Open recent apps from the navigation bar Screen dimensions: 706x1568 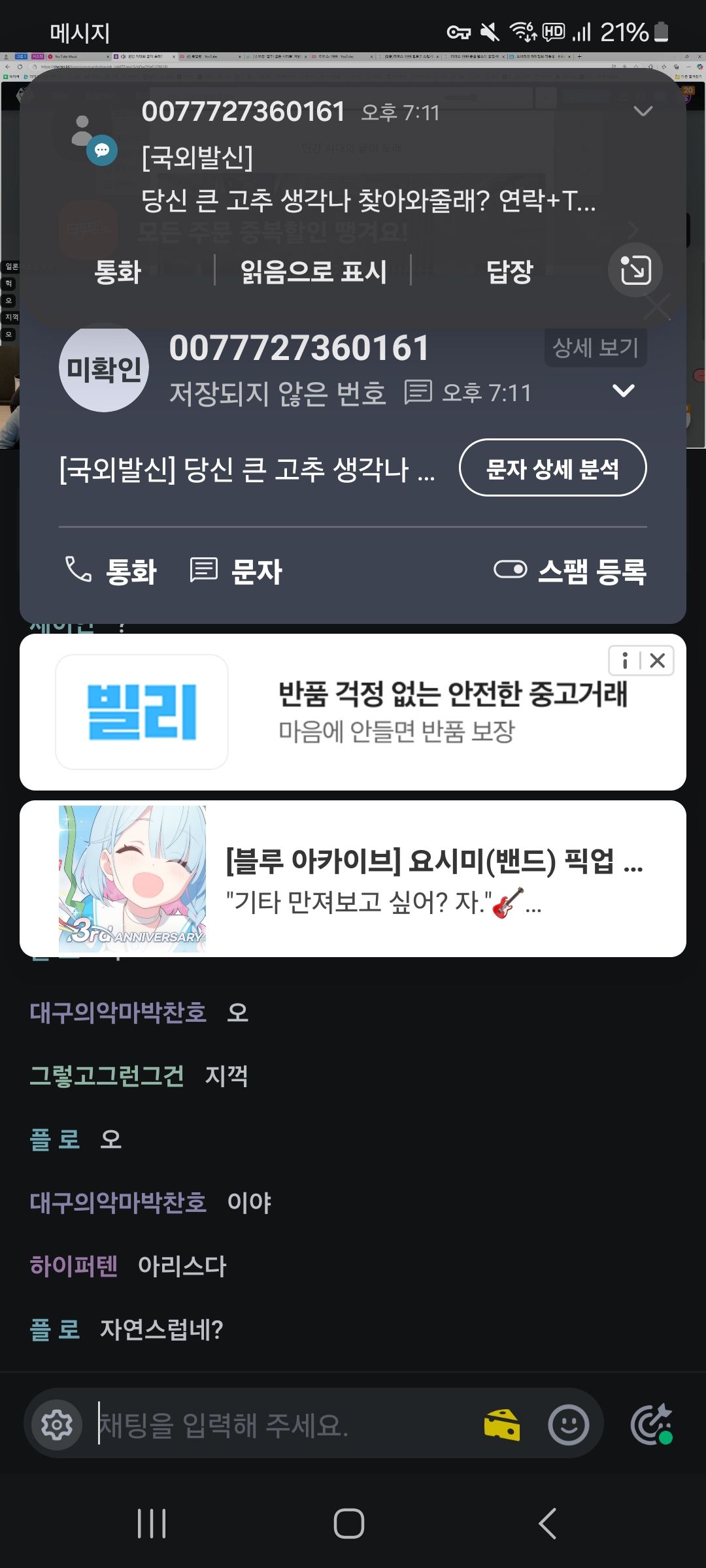tap(152, 1524)
